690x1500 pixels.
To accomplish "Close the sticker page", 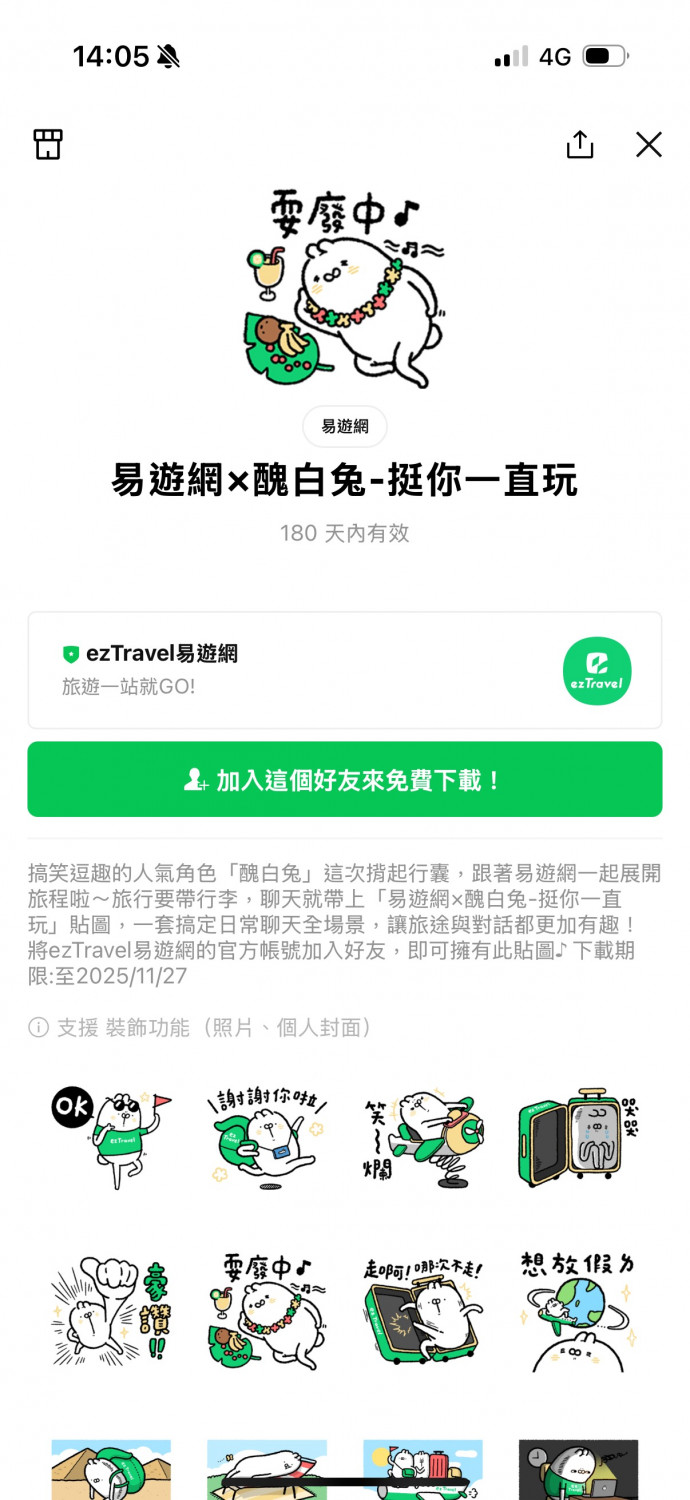I will [649, 145].
